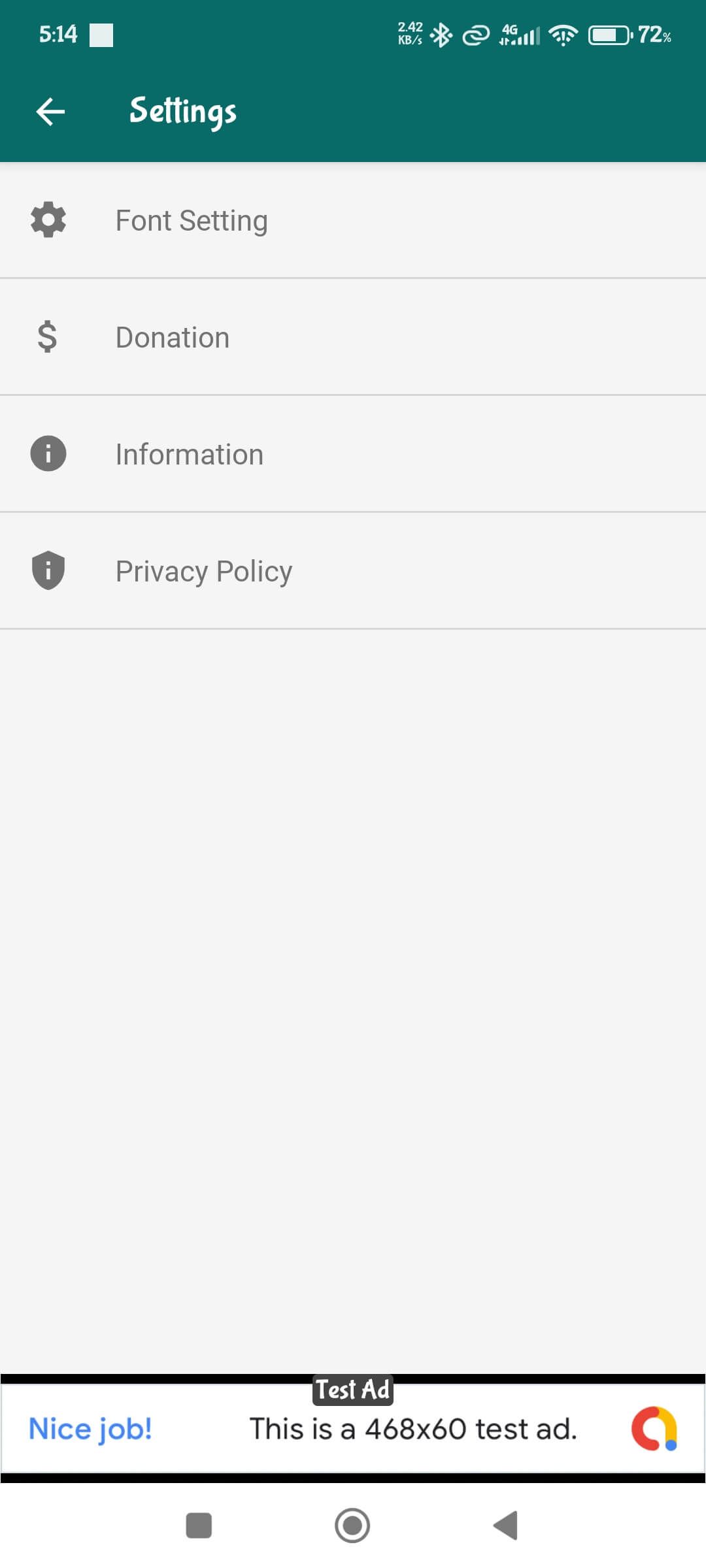
Task: Go back using the header arrow
Action: coord(50,112)
